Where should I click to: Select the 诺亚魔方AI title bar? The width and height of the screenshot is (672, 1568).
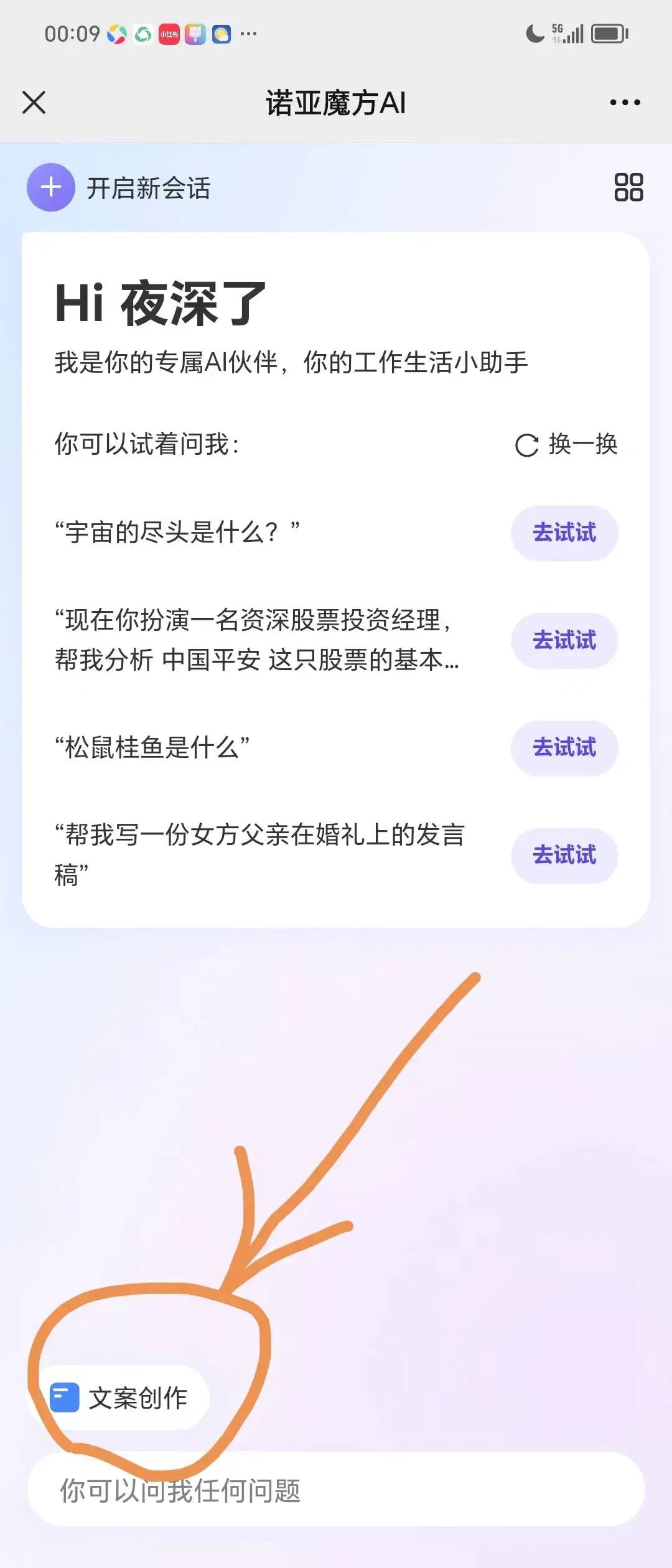point(336,103)
